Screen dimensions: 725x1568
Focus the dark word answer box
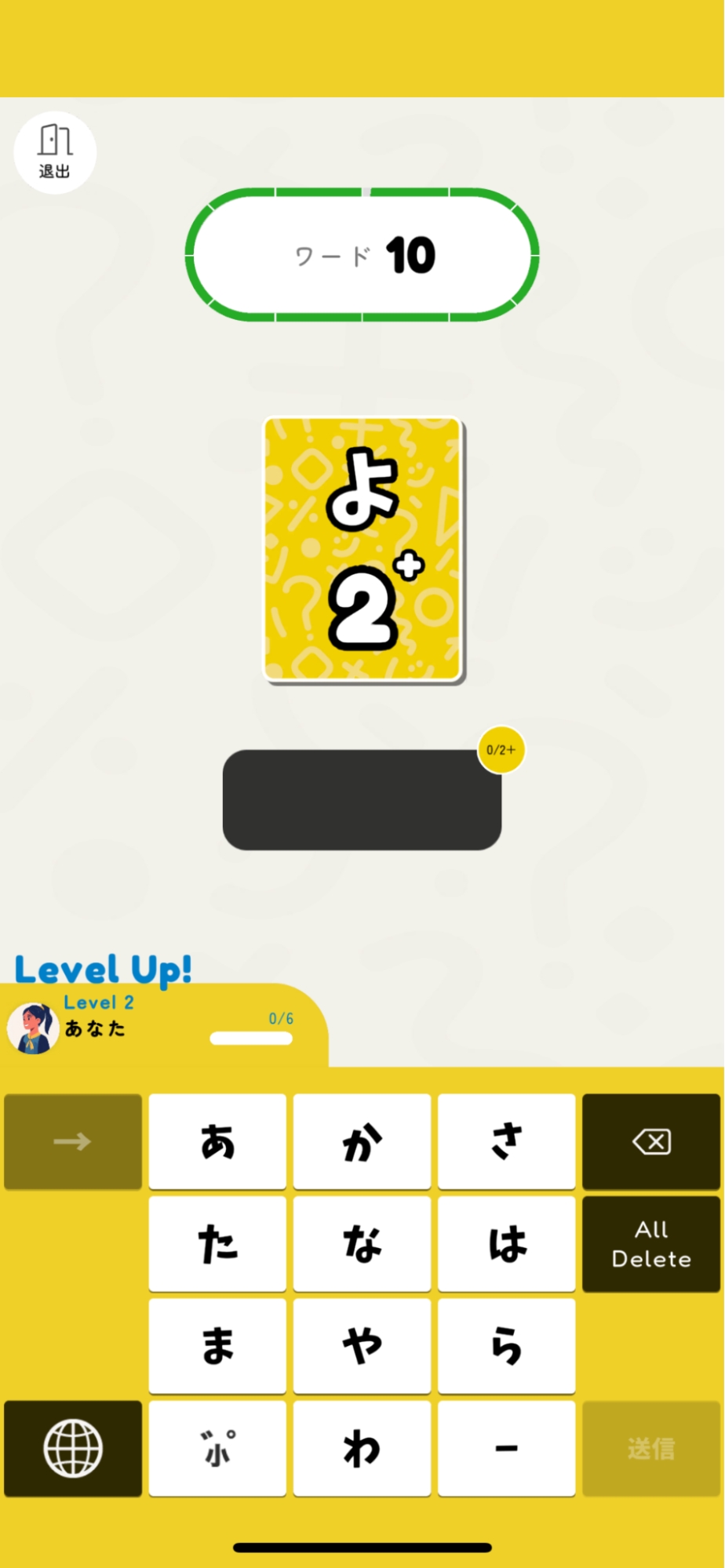tap(362, 799)
